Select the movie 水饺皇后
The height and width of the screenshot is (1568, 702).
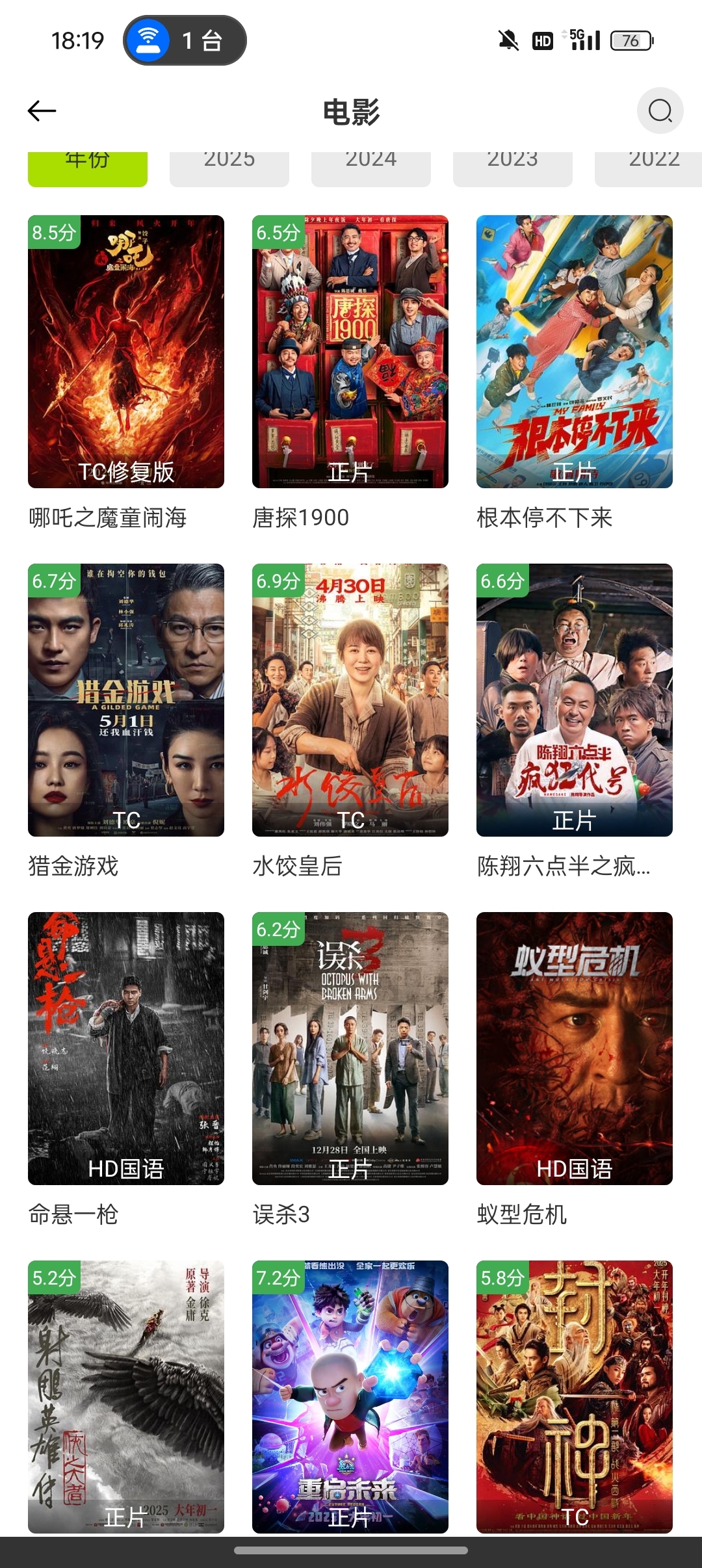click(x=350, y=700)
